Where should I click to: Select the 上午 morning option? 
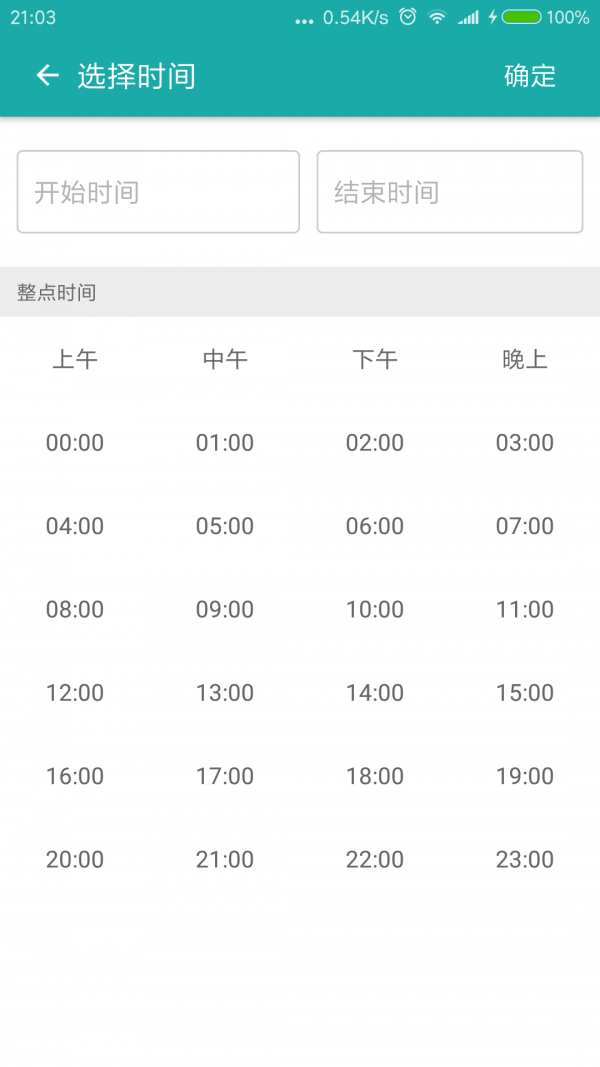point(75,359)
